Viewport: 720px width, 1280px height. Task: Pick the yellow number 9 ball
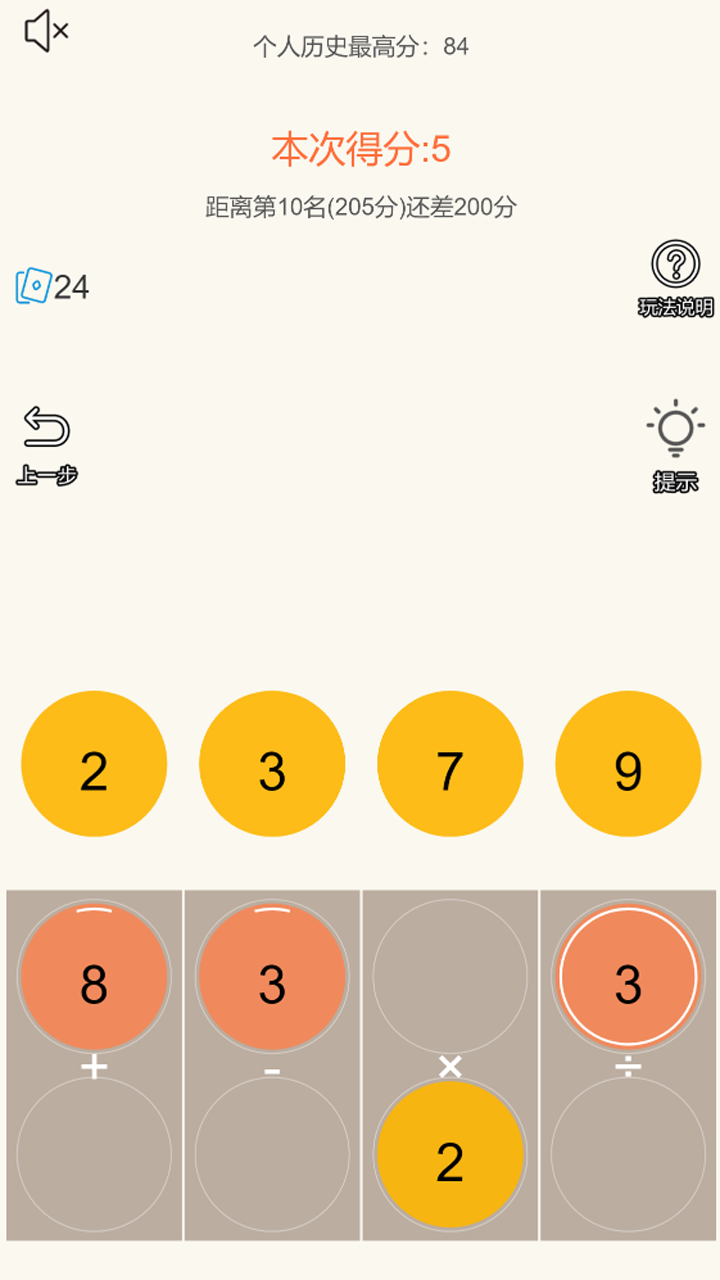pos(628,764)
